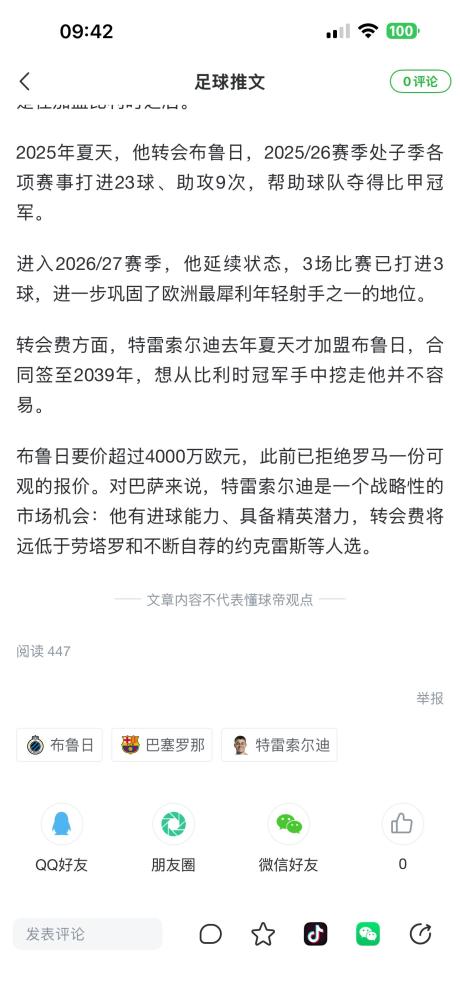Share via green WeChat toolbar icon

[x=368, y=934]
